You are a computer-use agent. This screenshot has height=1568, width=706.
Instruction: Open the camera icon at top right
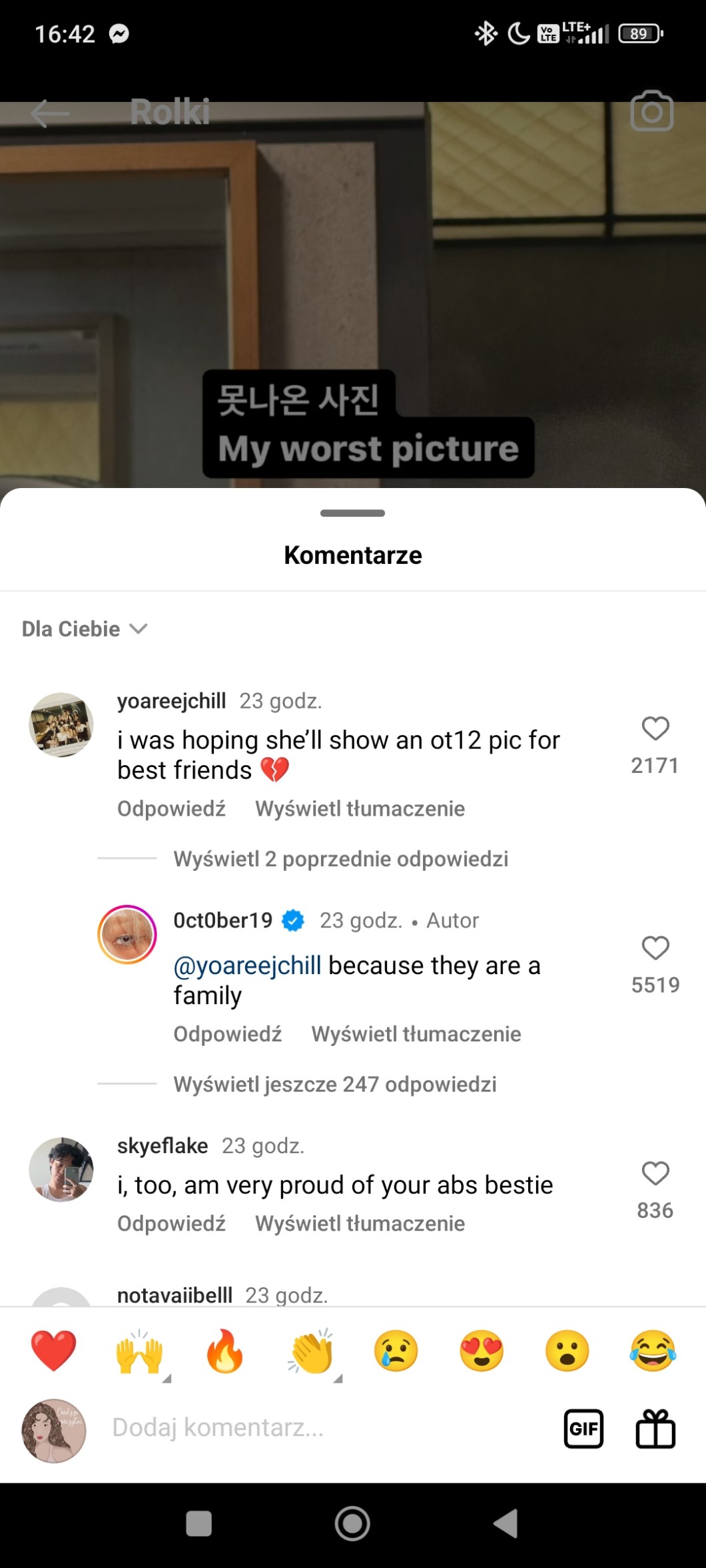[x=652, y=111]
